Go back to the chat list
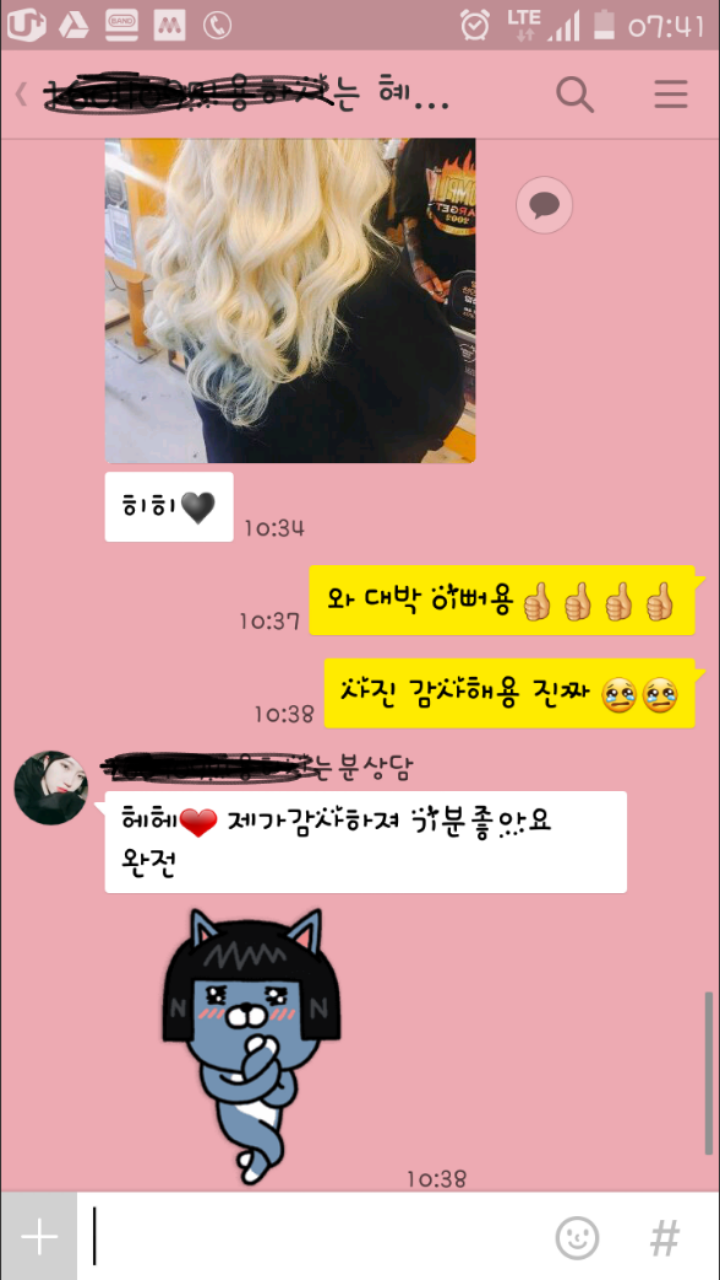Image resolution: width=720 pixels, height=1280 pixels. pos(22,95)
